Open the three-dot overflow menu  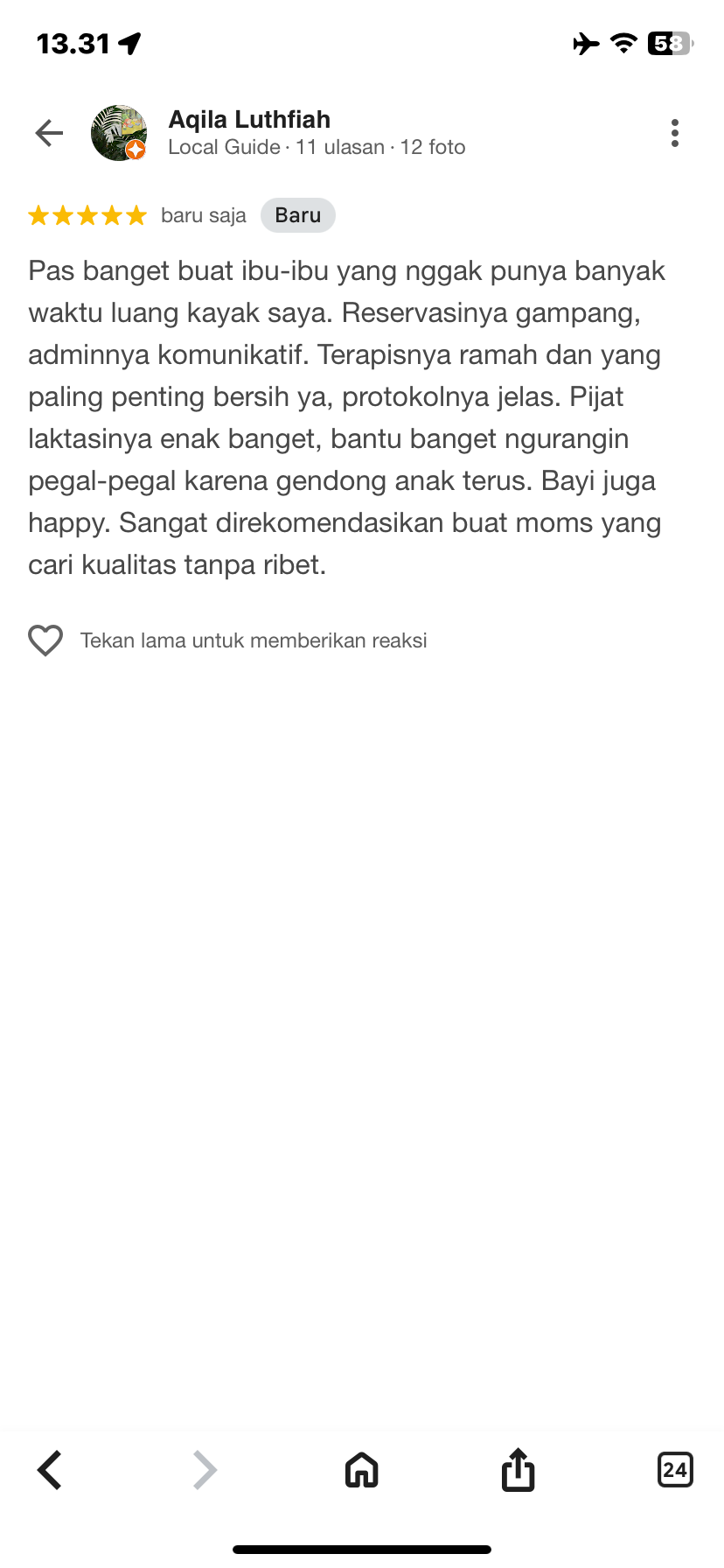[674, 133]
